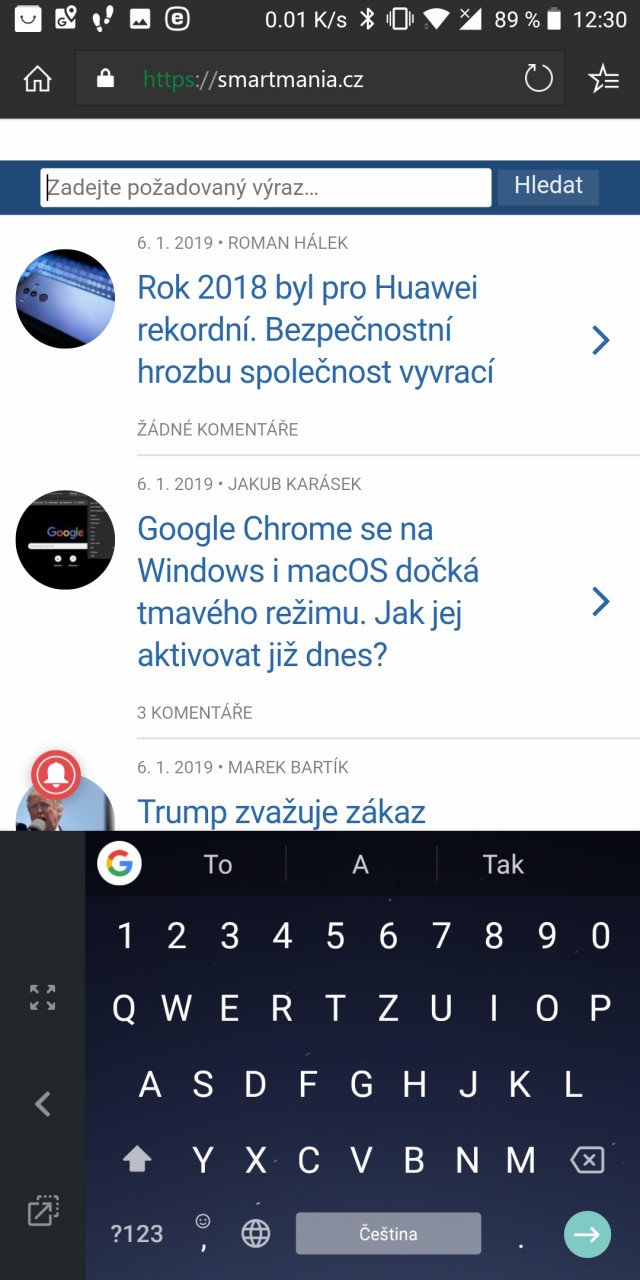Open the Google Chrome dark mode article
640x1280 pixels.
pos(308,592)
